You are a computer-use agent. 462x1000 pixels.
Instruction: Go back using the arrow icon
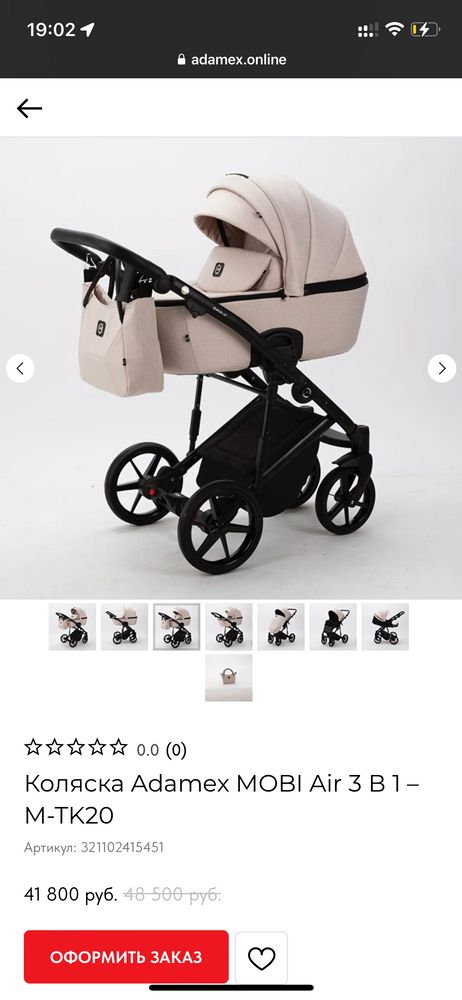(29, 108)
